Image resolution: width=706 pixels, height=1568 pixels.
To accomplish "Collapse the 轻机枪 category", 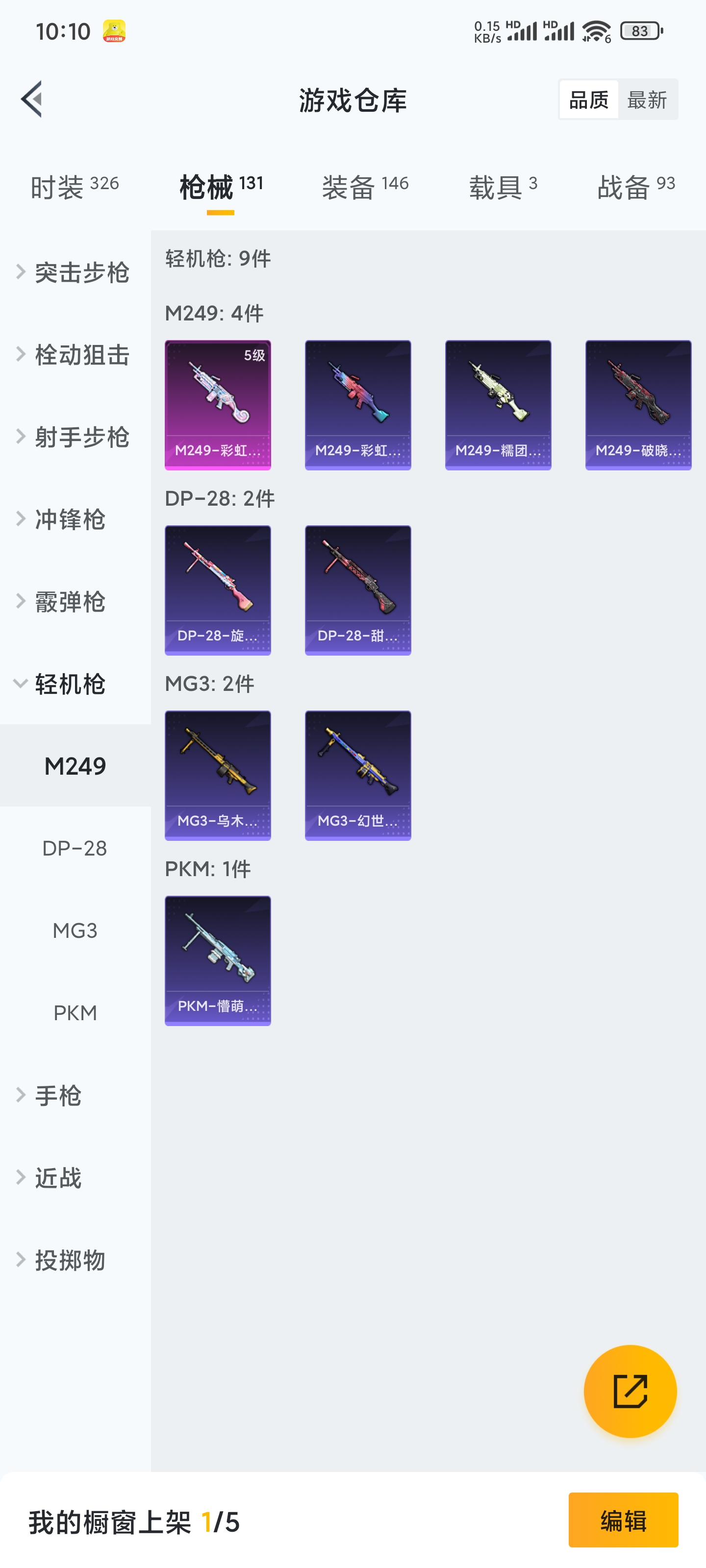I will [70, 684].
